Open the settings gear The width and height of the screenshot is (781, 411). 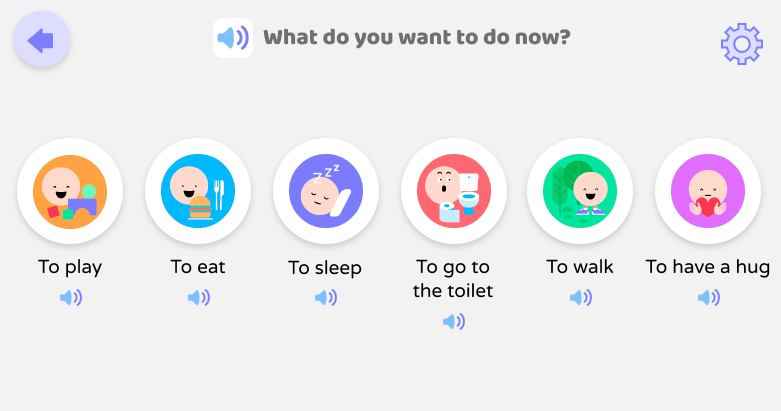click(741, 43)
